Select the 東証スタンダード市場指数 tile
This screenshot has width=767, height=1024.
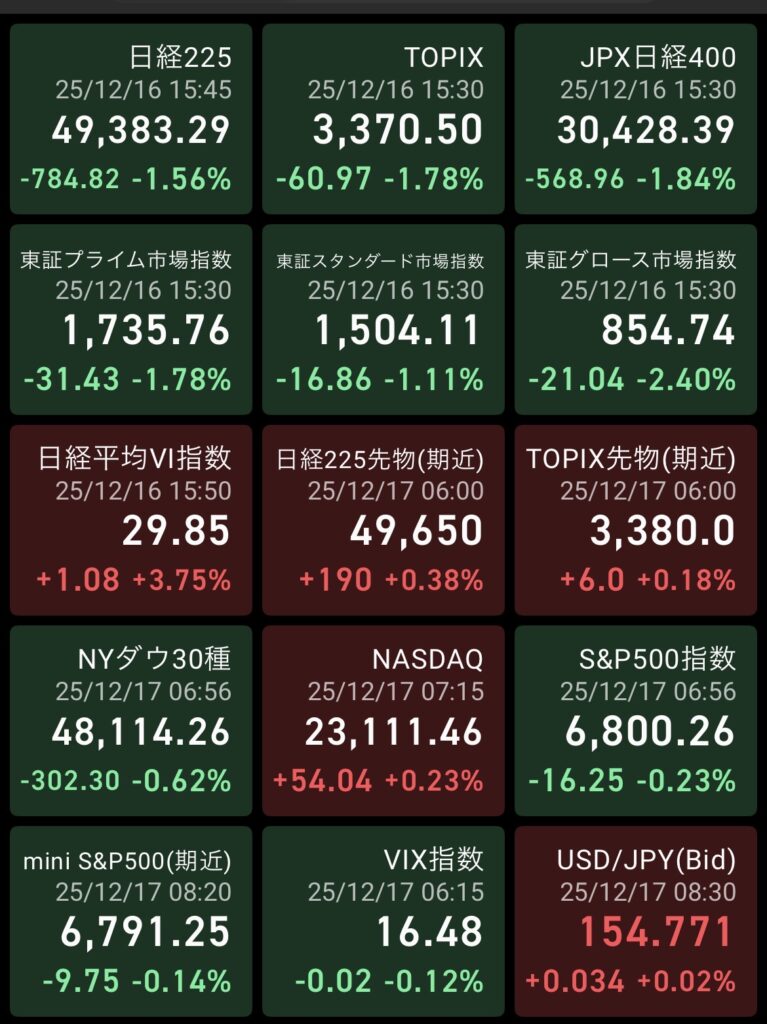pos(384,319)
